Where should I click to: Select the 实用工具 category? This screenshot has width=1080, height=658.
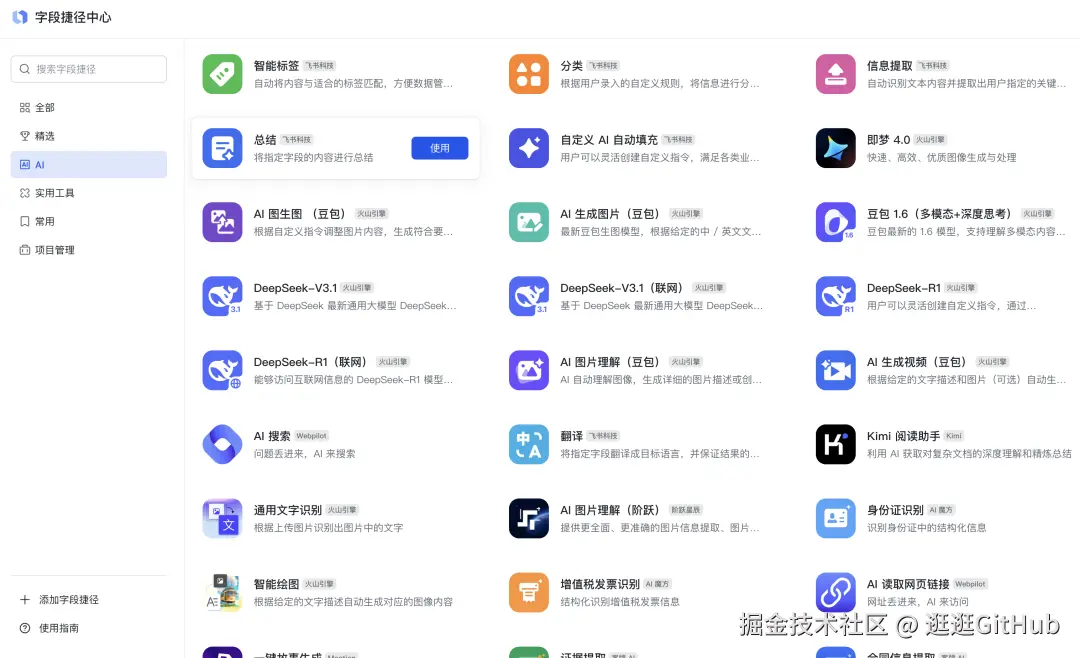54,193
